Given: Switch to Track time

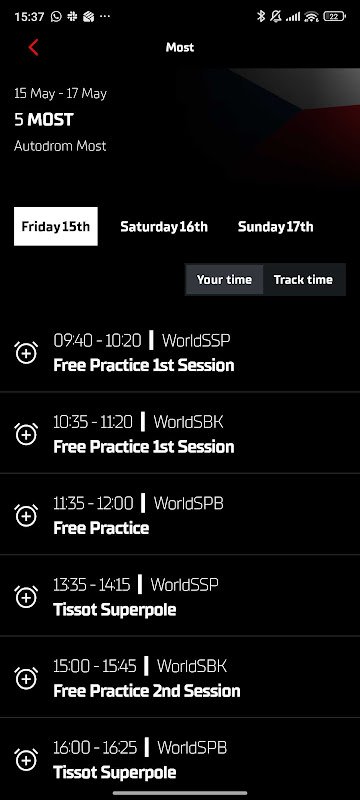Looking at the screenshot, I should [x=303, y=280].
